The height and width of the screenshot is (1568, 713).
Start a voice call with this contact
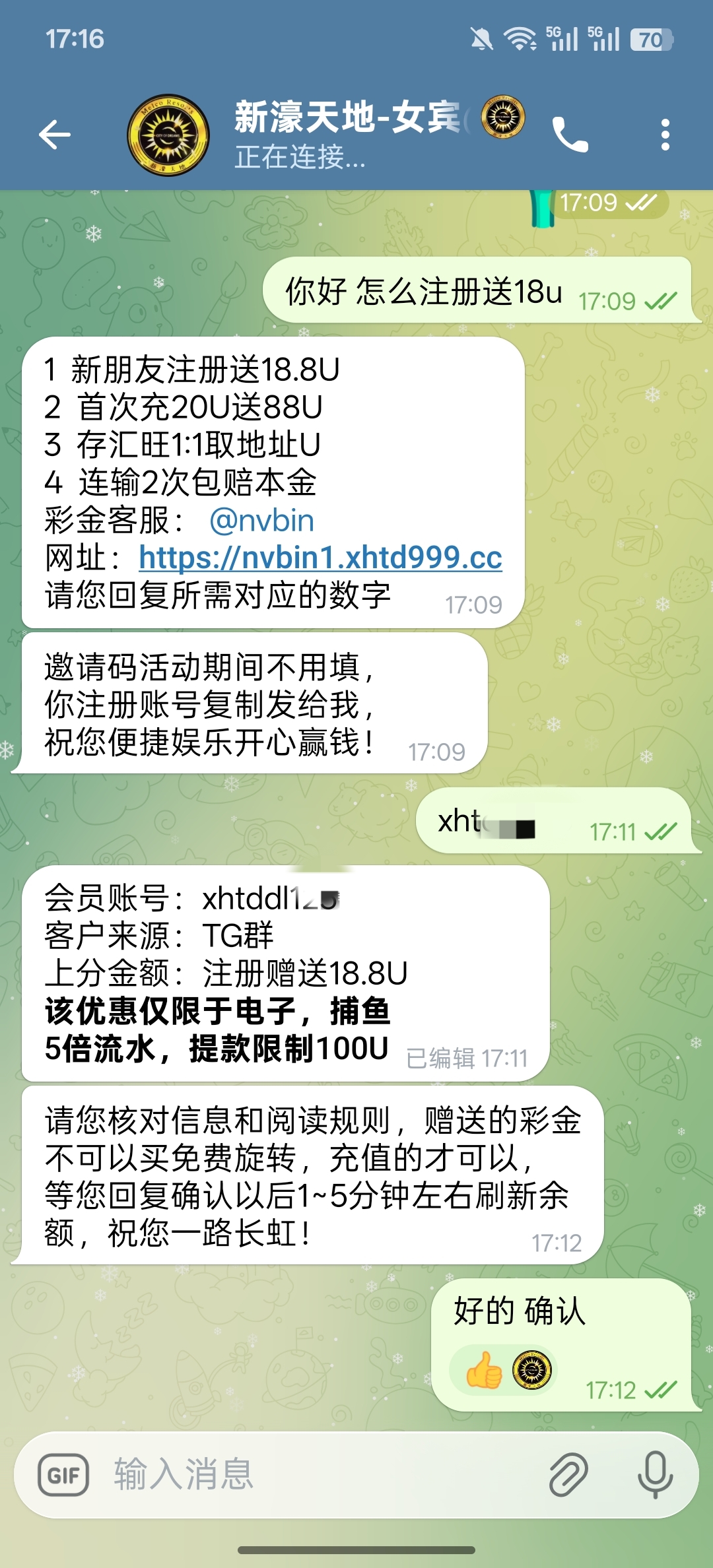[x=570, y=135]
